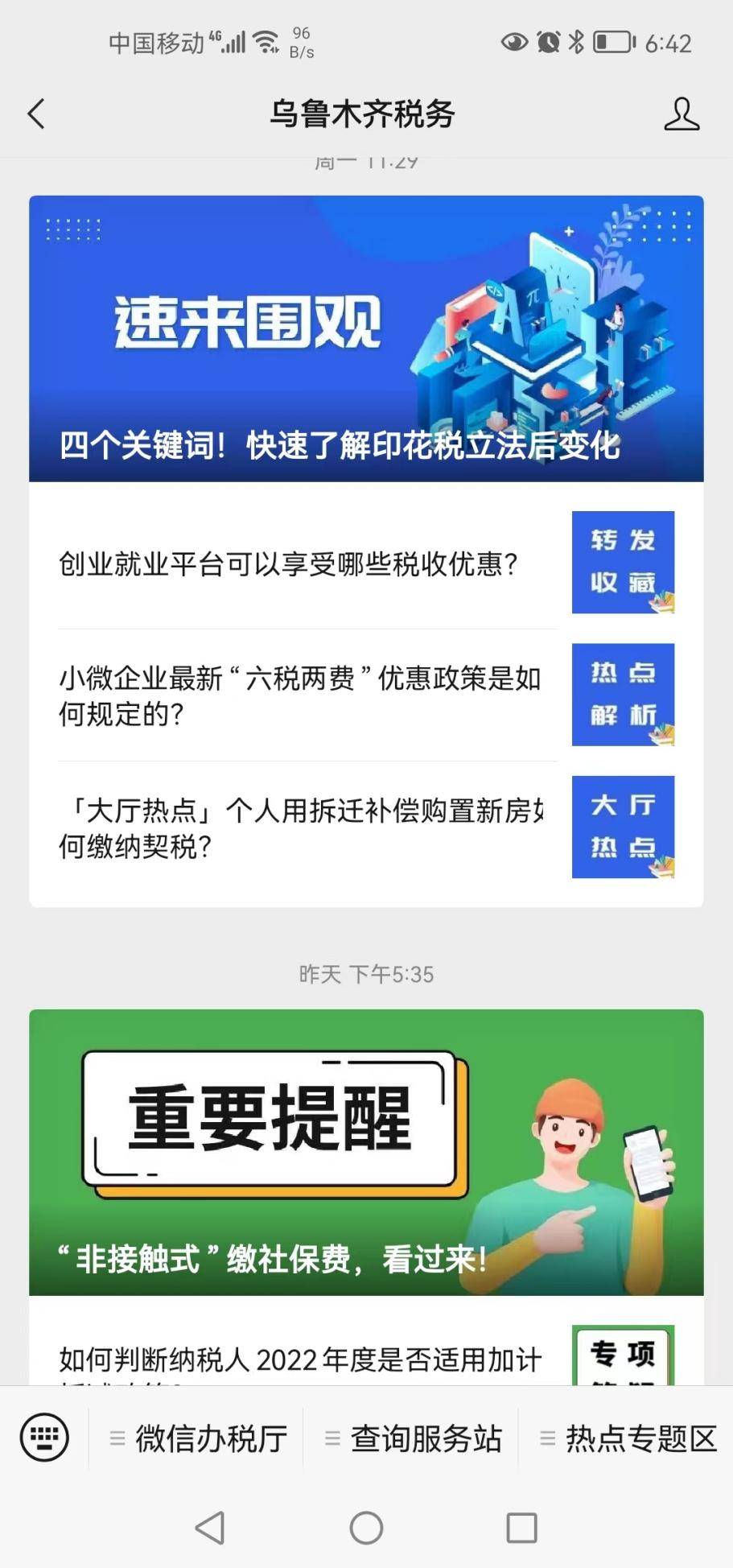Tap the system home button
Screen dimensions: 733x1568
366,1527
